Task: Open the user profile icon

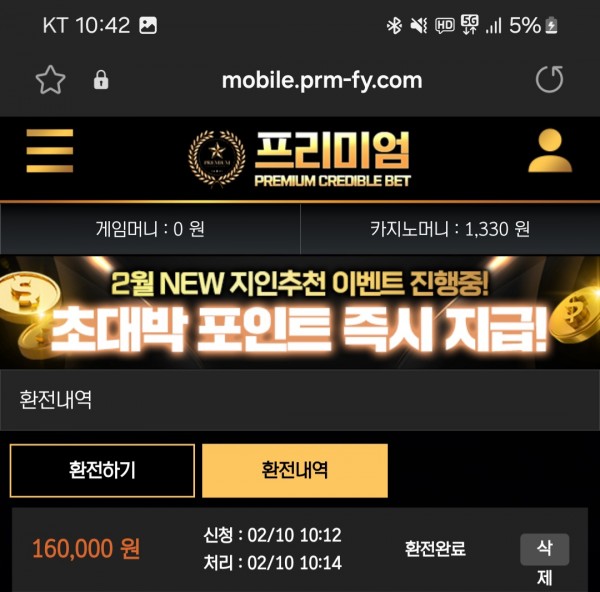Action: (549, 152)
